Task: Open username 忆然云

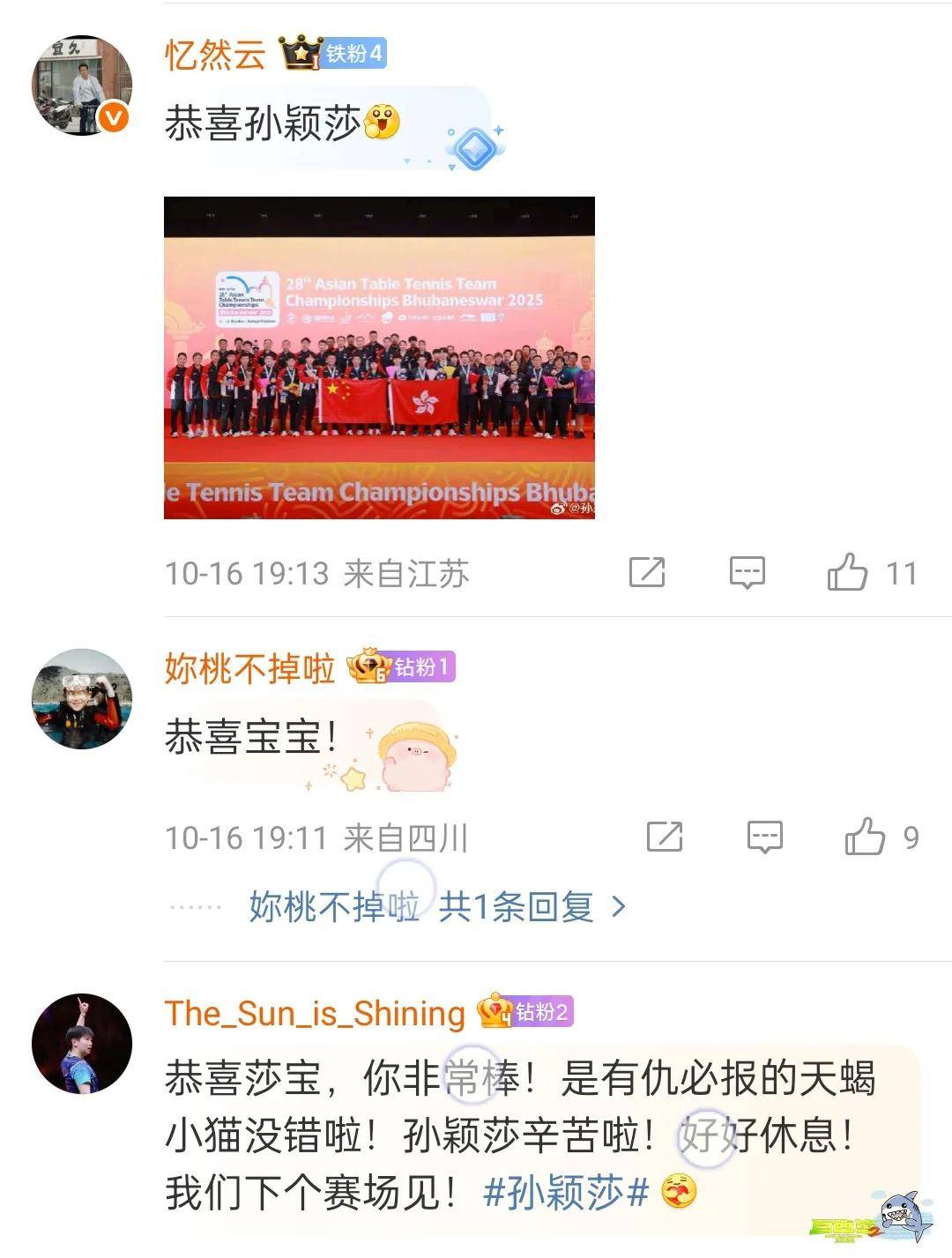Action: pos(215,55)
